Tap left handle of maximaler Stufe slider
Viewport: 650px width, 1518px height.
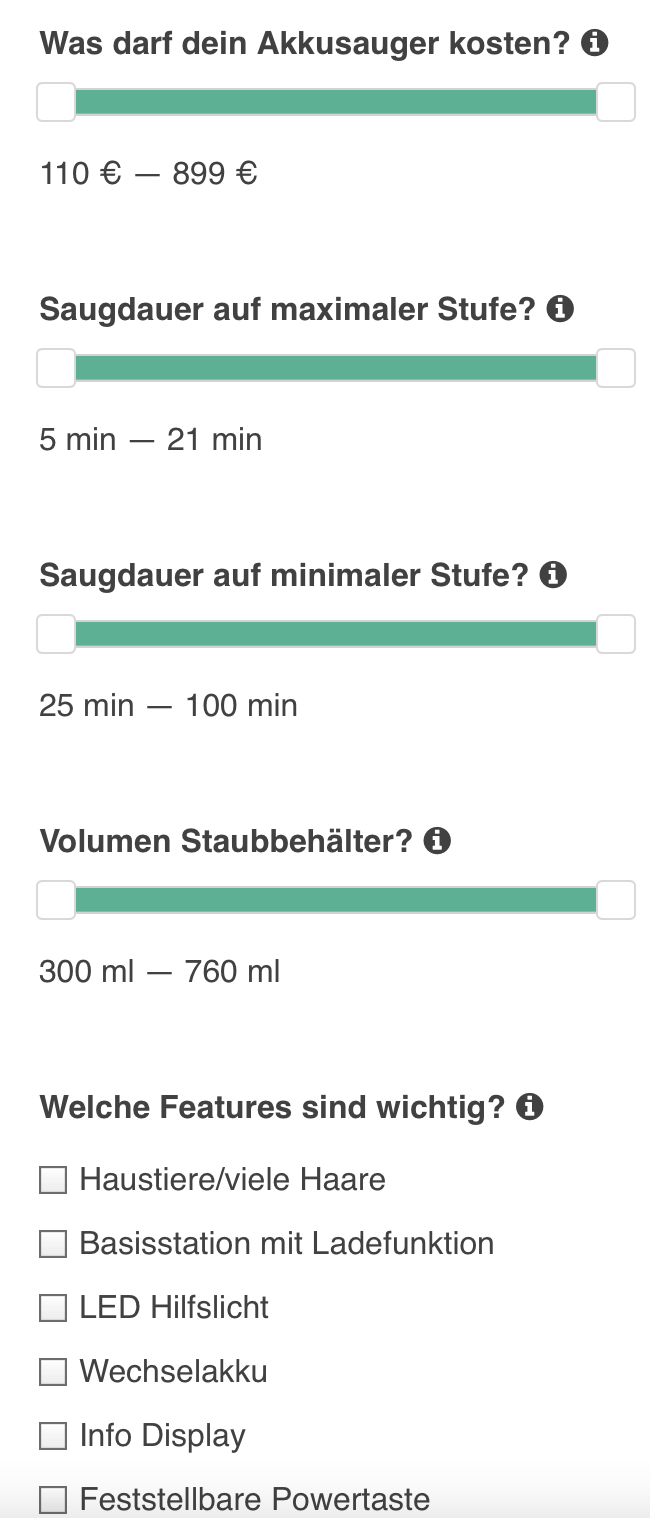click(x=56, y=368)
